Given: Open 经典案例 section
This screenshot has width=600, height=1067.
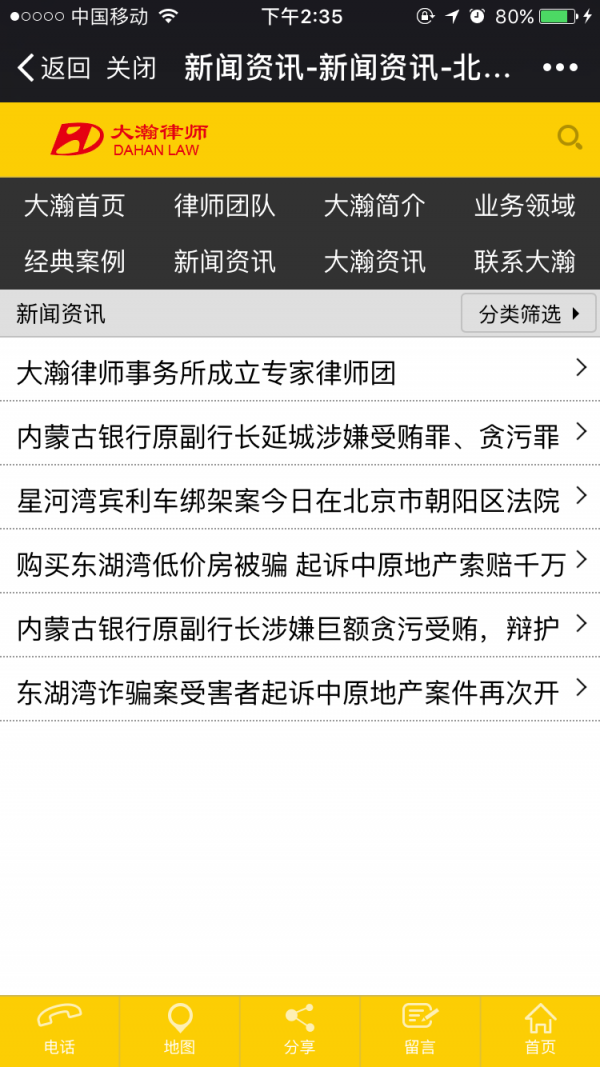Looking at the screenshot, I should (x=75, y=262).
